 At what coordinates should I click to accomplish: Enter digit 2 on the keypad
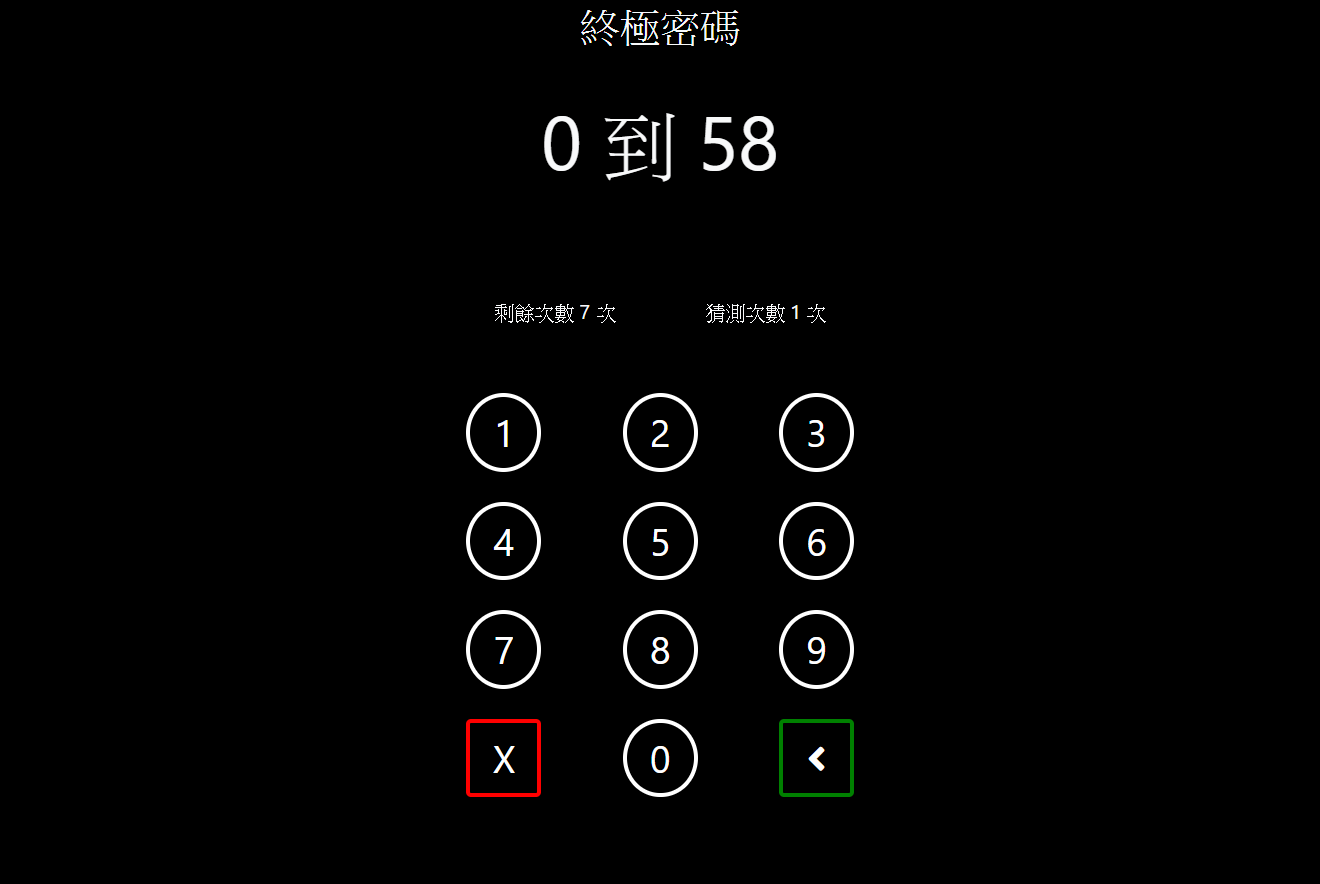pos(660,433)
